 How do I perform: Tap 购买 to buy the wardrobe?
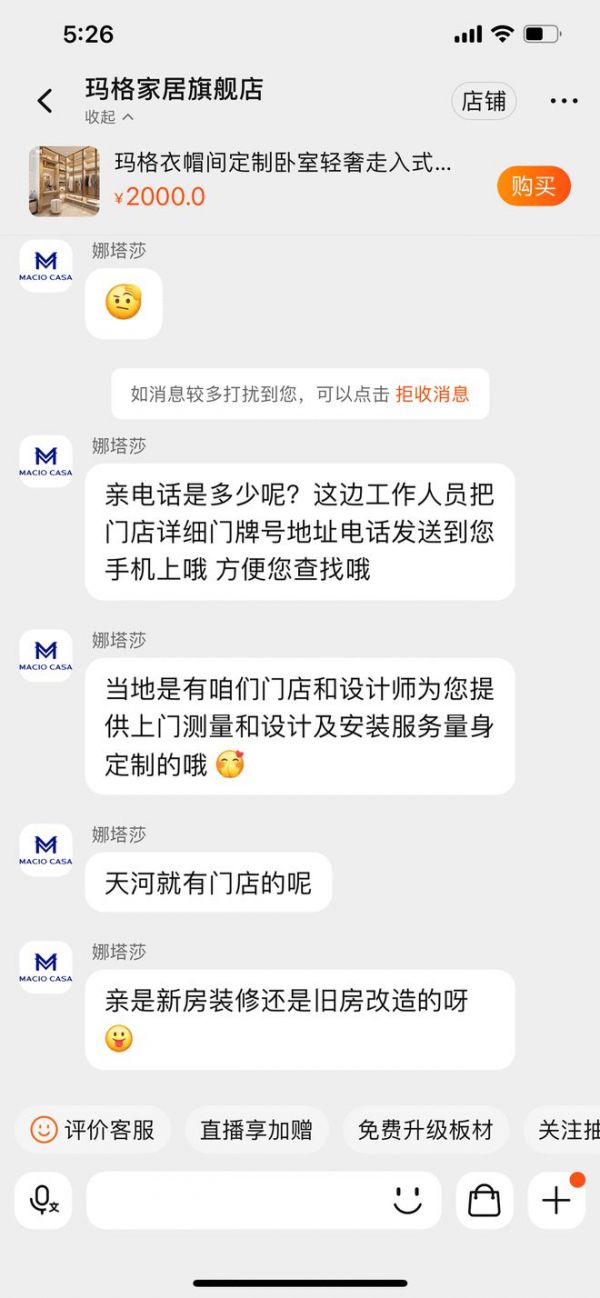point(533,186)
